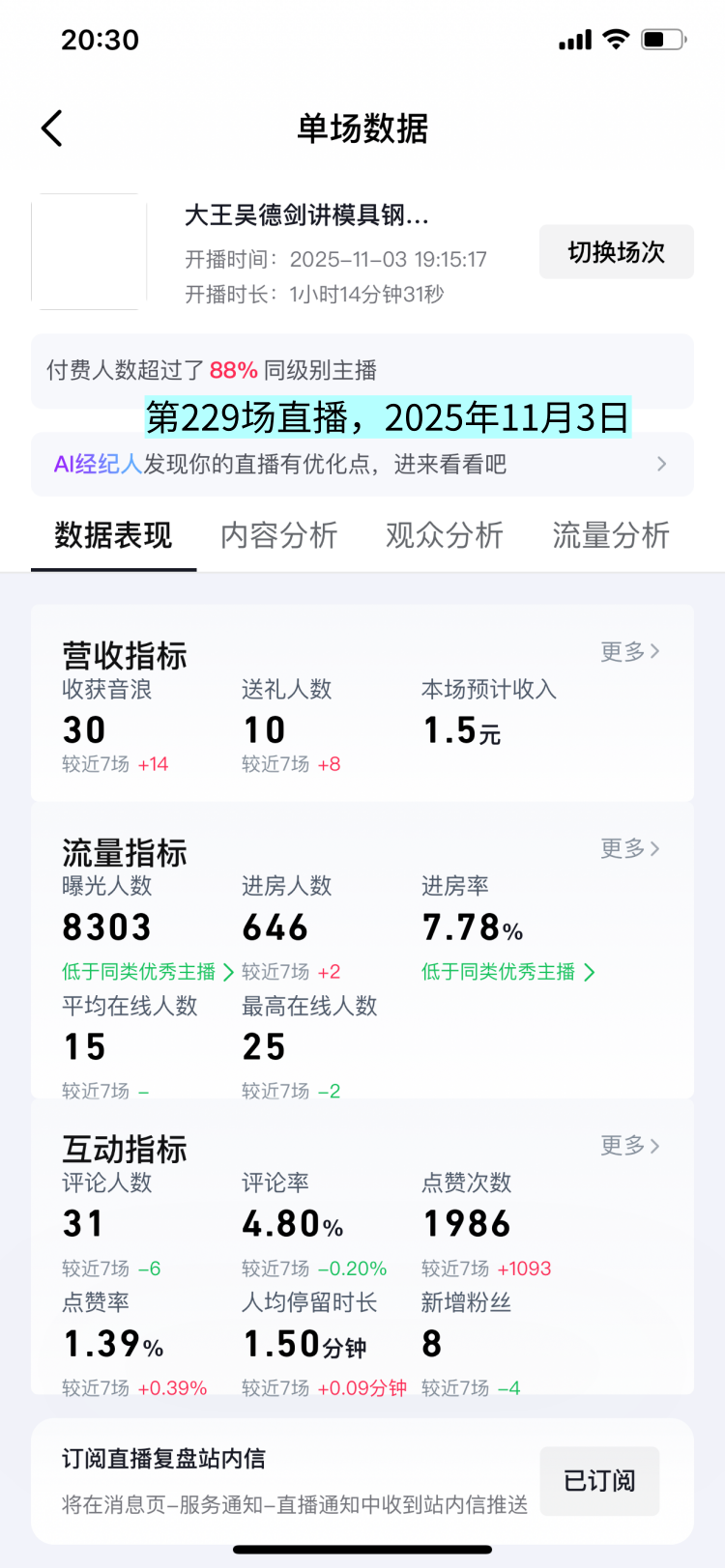Open 低于同类优秀主播 link under 曝光人数
The height and width of the screenshot is (1568, 725).
pyautogui.click(x=147, y=972)
